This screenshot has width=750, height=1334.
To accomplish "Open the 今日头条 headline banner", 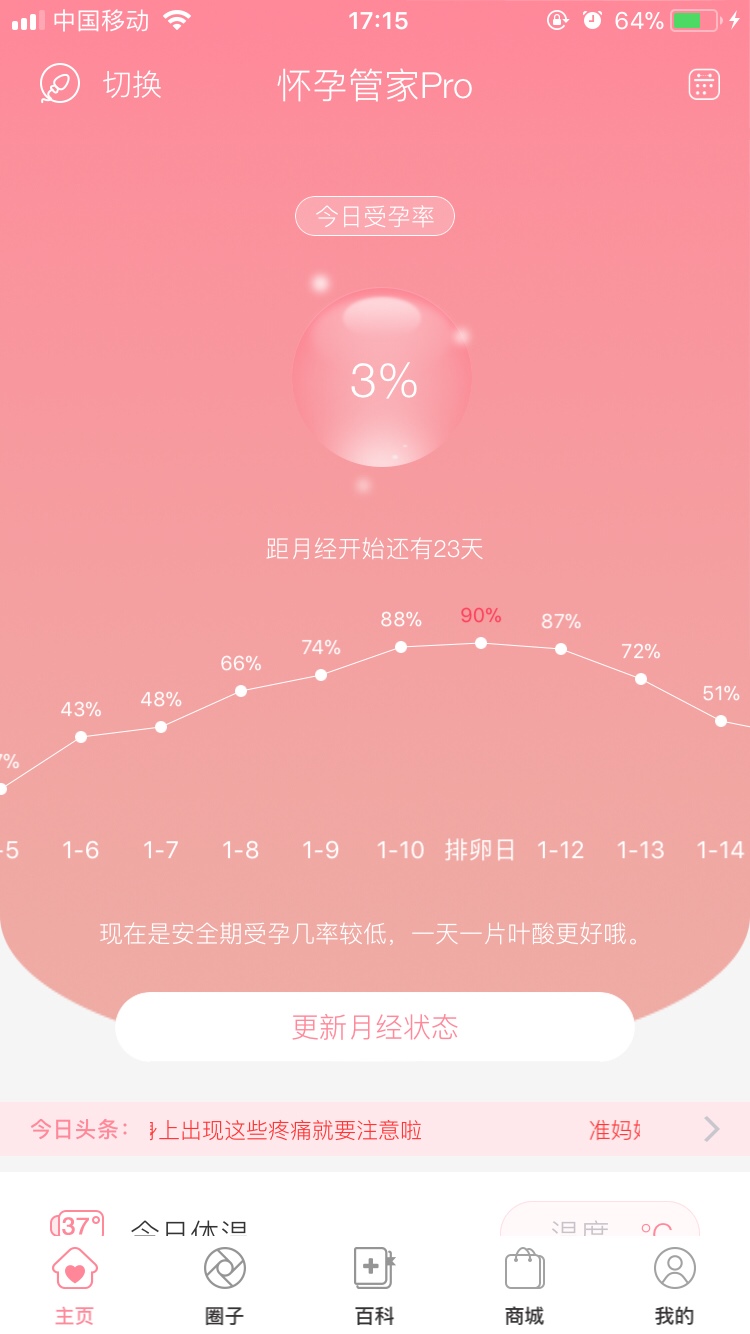I will coord(375,1130).
